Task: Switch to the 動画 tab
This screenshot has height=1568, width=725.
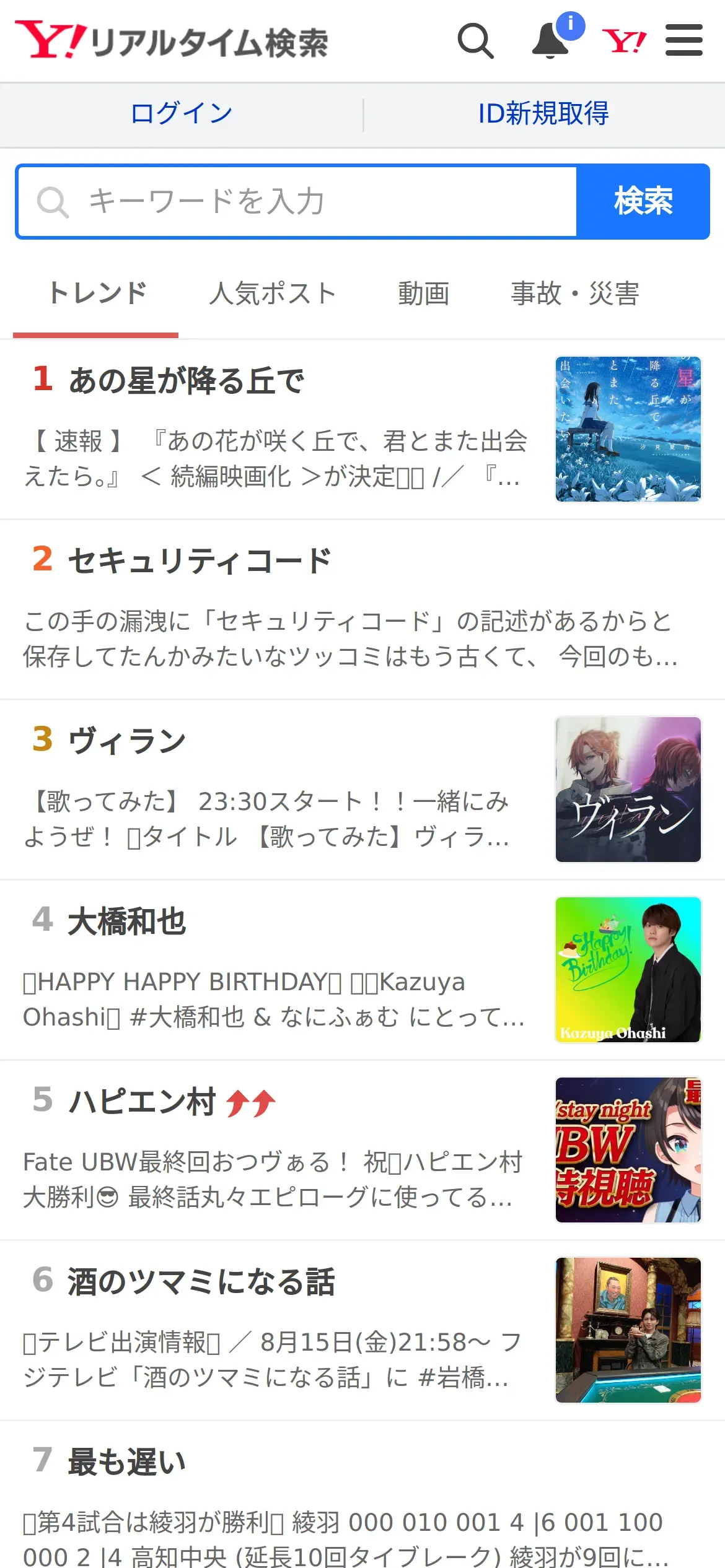Action: (x=424, y=294)
